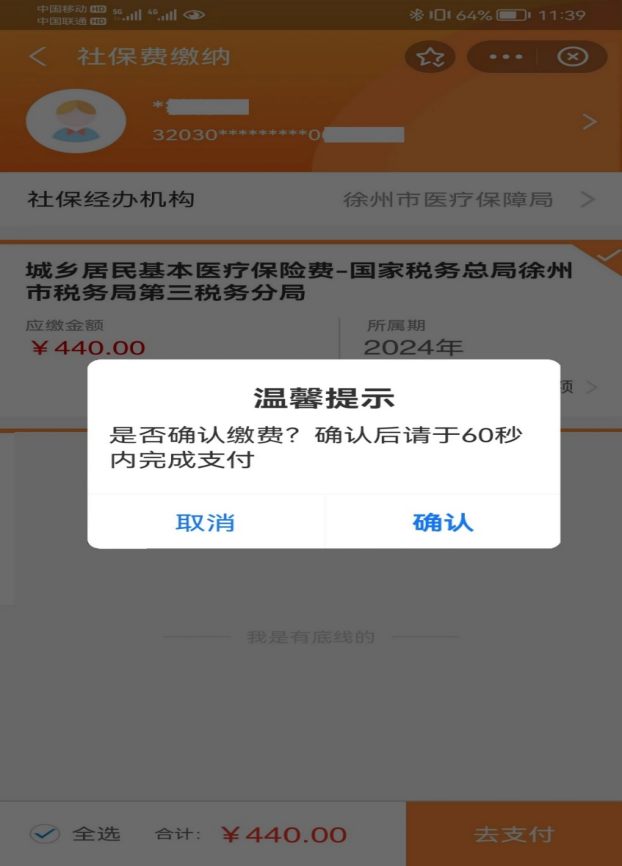Favorite this mini program with star icon
The image size is (622, 866).
[x=430, y=57]
